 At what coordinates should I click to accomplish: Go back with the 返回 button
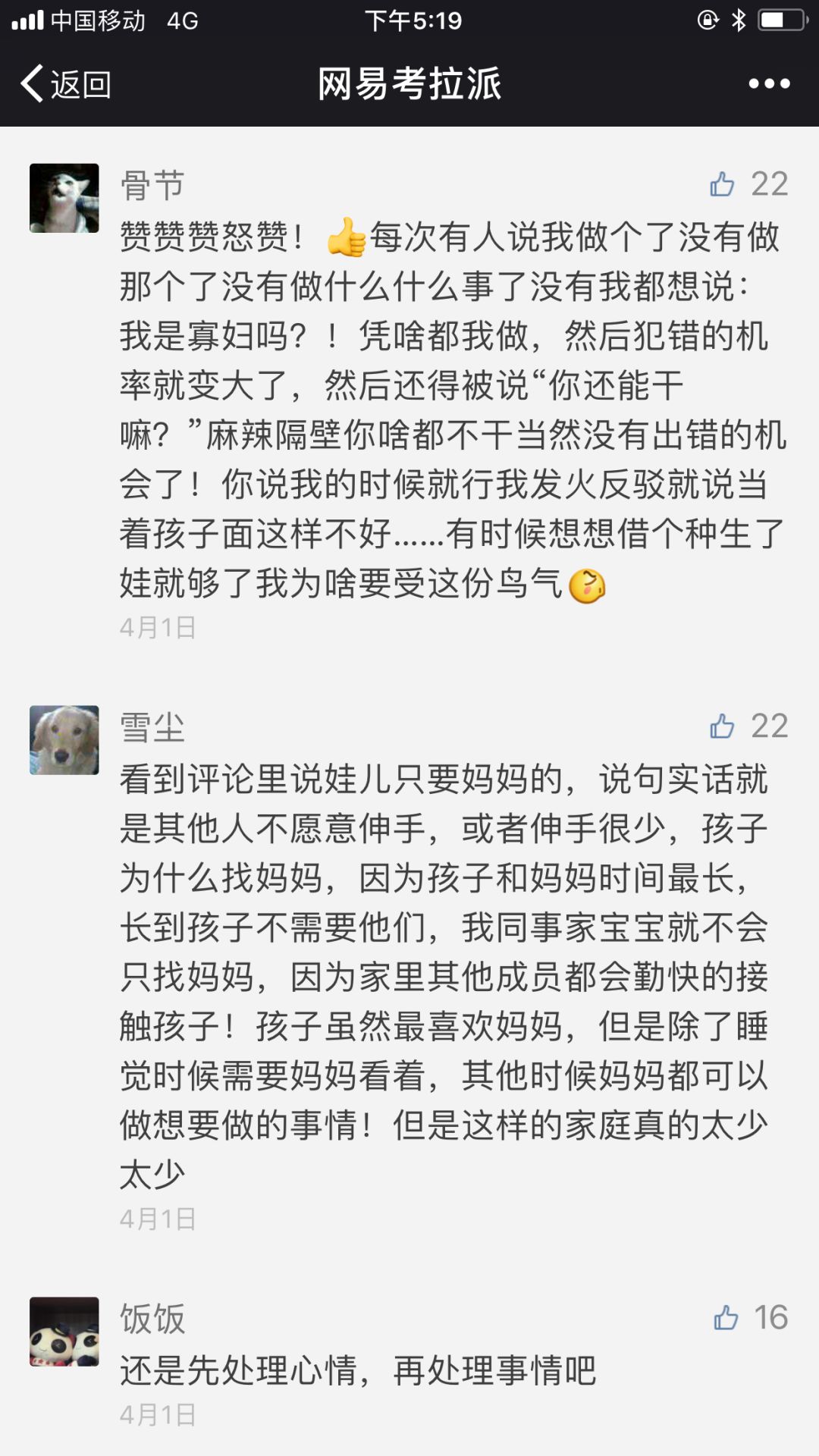(x=67, y=83)
